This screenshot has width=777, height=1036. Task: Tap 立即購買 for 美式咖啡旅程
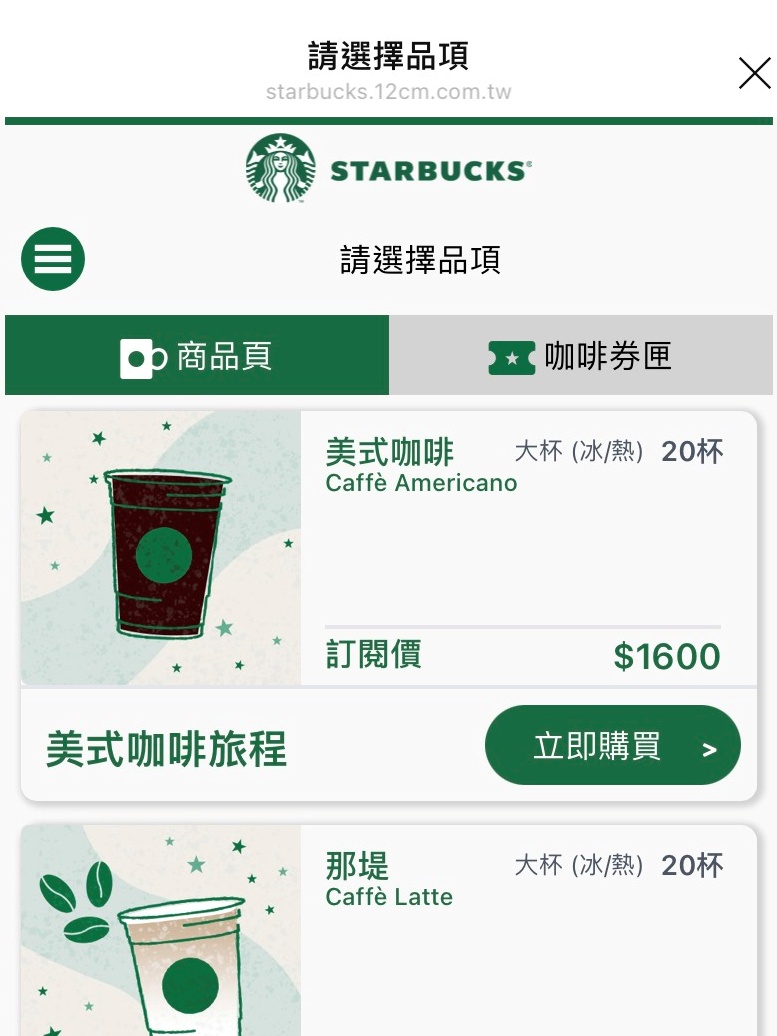click(x=612, y=746)
